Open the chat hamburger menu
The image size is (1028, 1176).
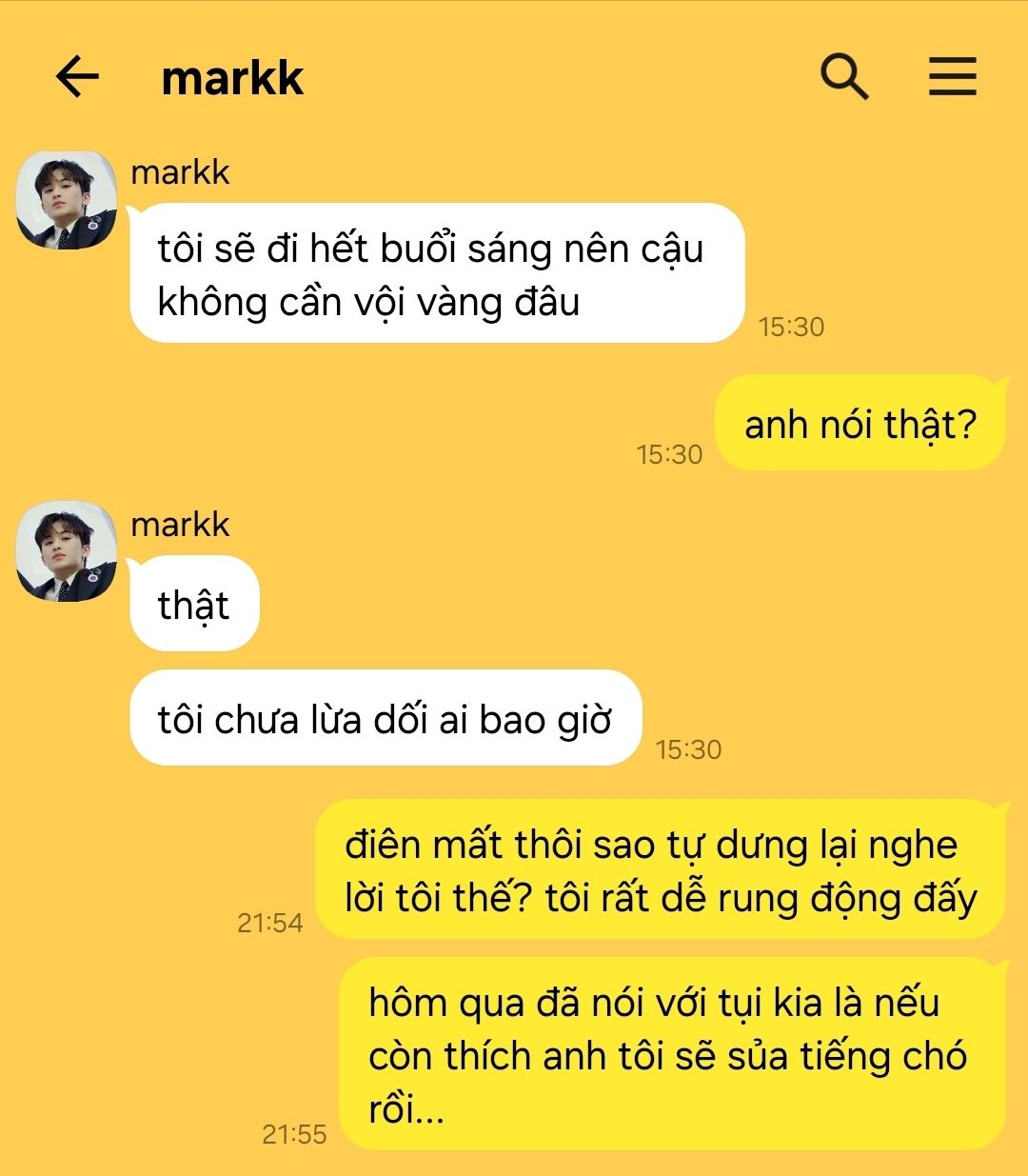(x=952, y=76)
